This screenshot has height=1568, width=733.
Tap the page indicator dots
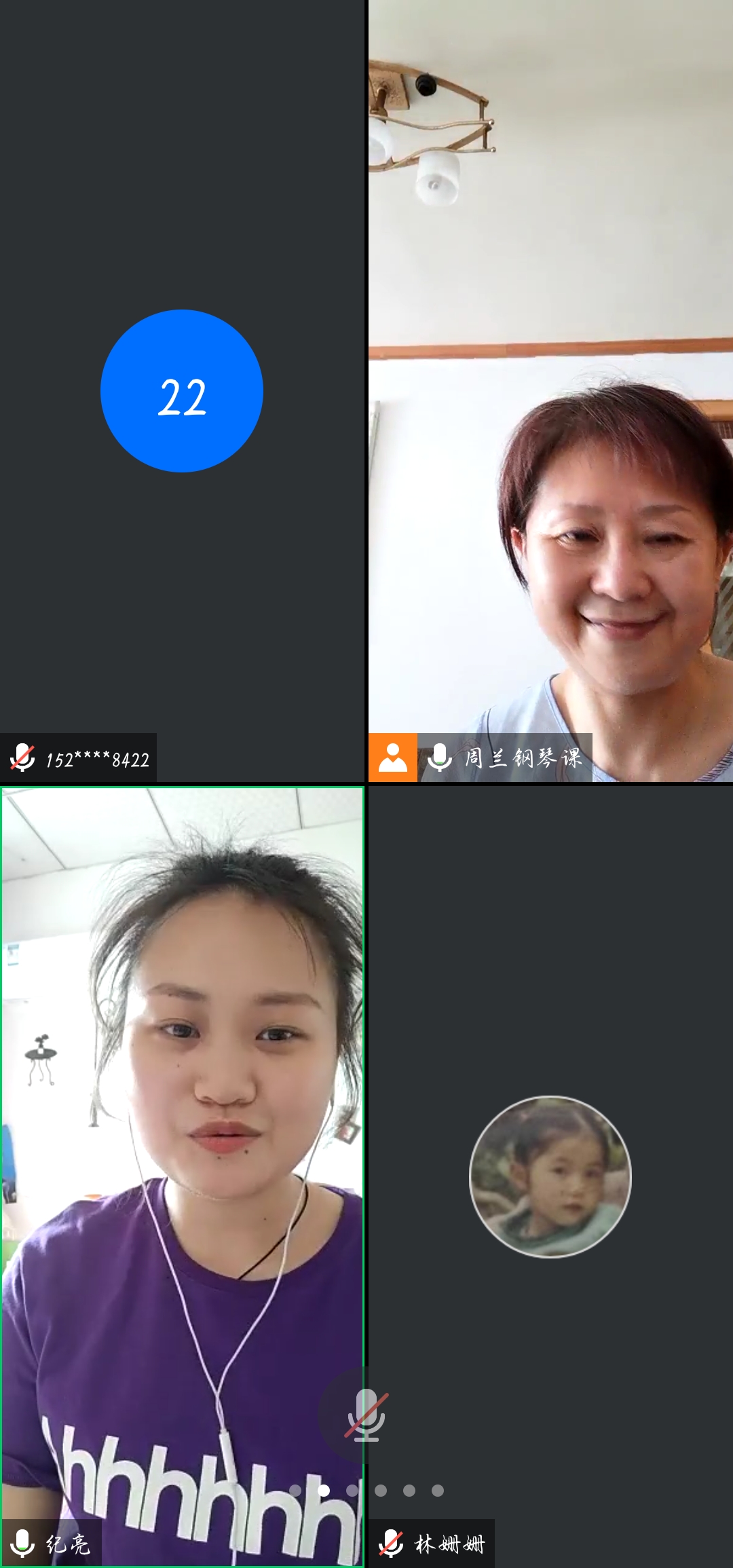tap(366, 1491)
